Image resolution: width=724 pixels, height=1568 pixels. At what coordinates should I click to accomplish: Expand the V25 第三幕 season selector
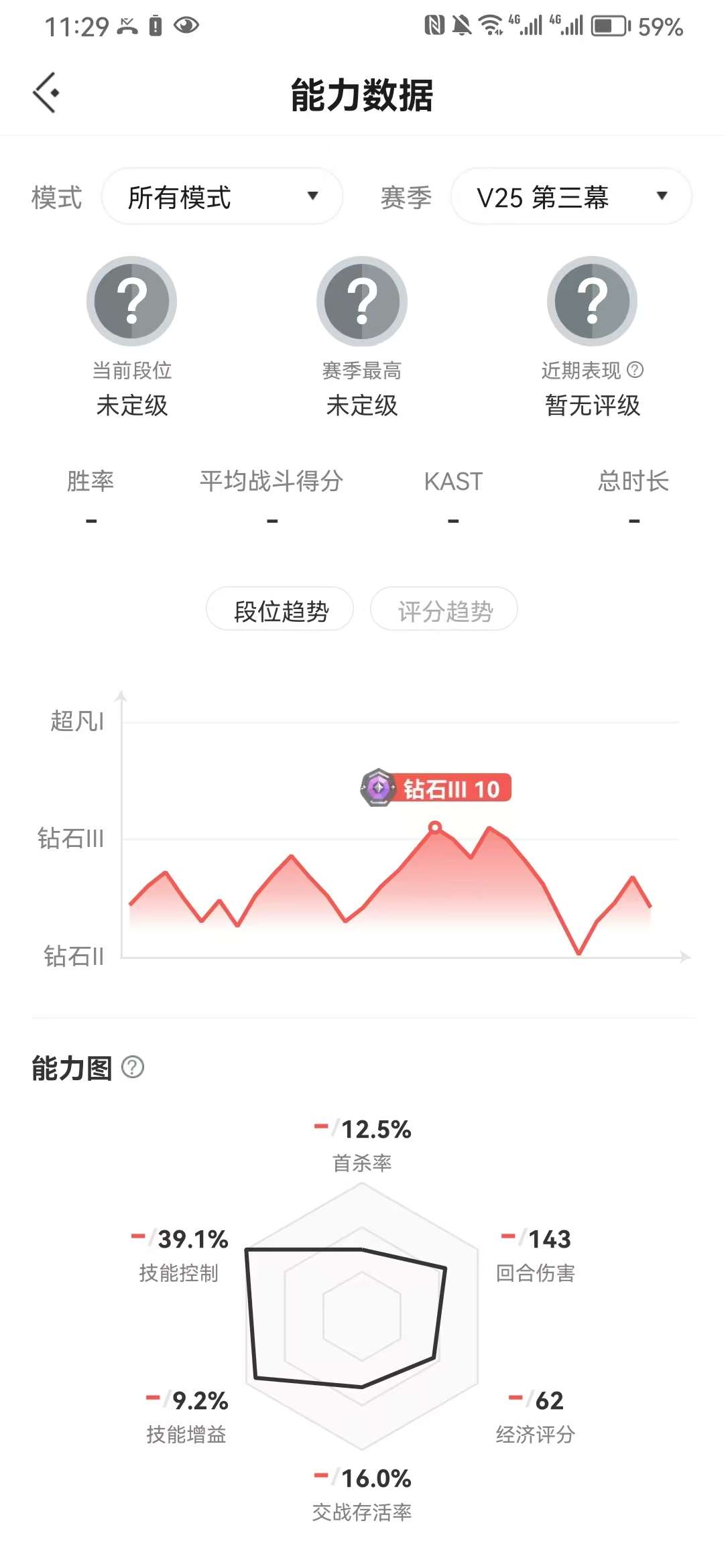click(x=570, y=196)
